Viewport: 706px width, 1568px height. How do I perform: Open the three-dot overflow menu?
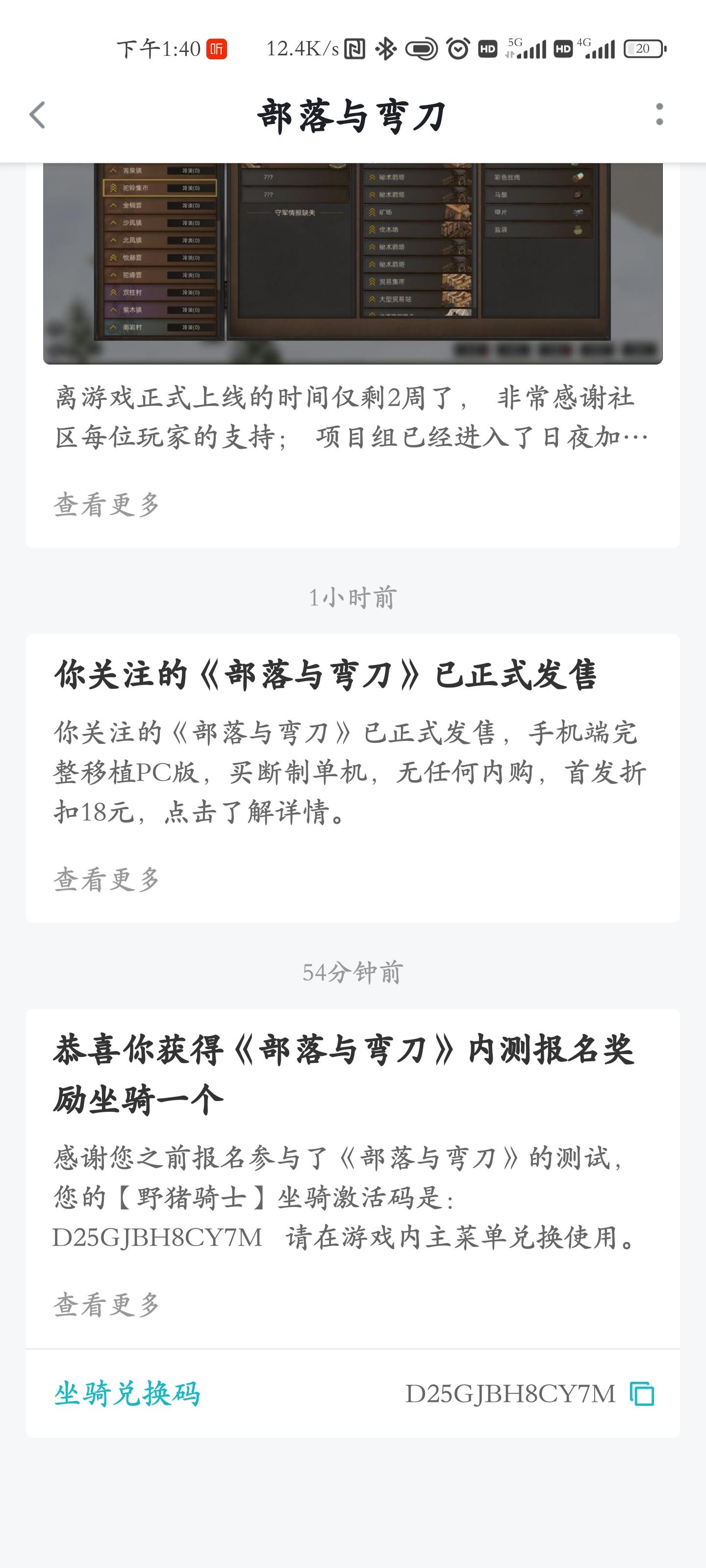659,115
